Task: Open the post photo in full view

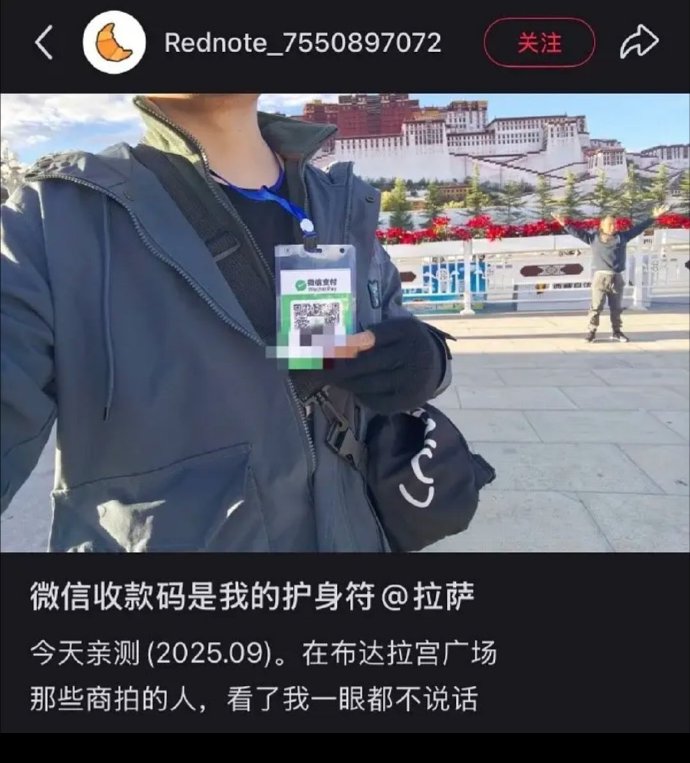Action: click(x=345, y=322)
